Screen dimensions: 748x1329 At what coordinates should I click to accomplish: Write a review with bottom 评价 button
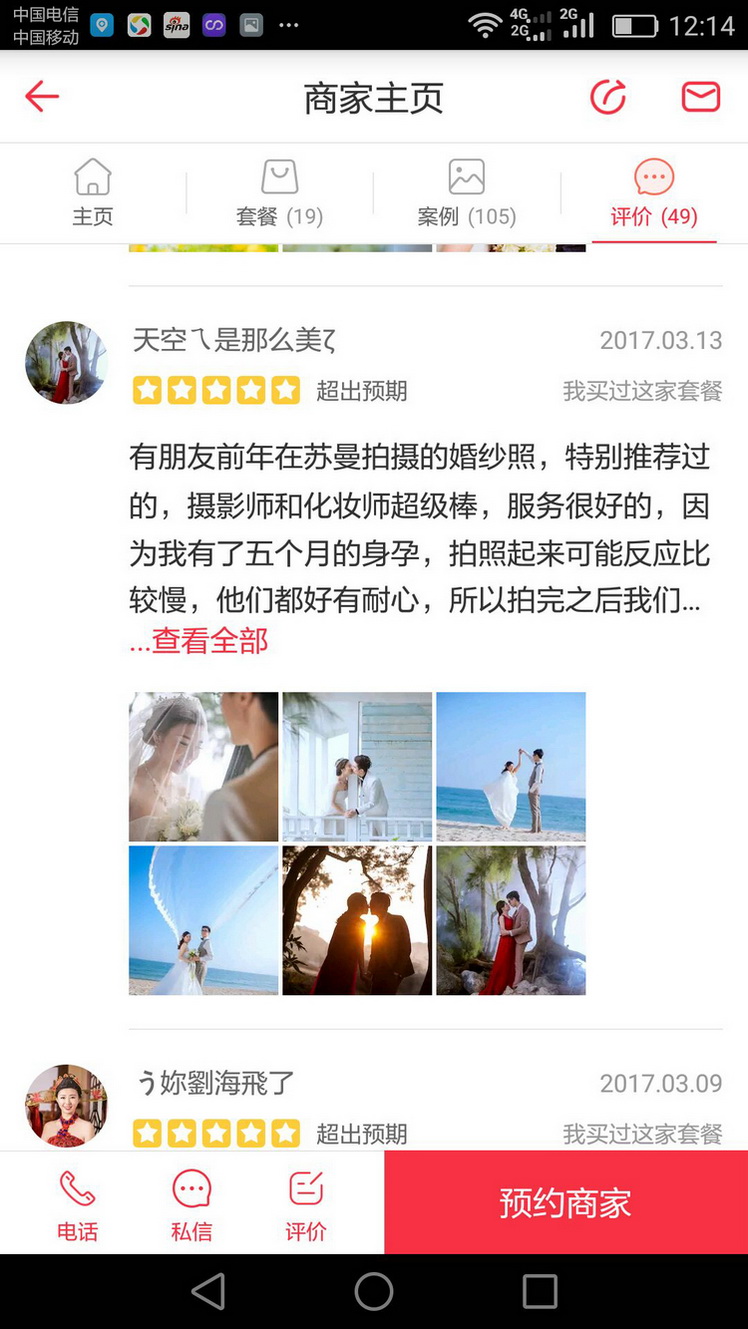pos(306,1203)
